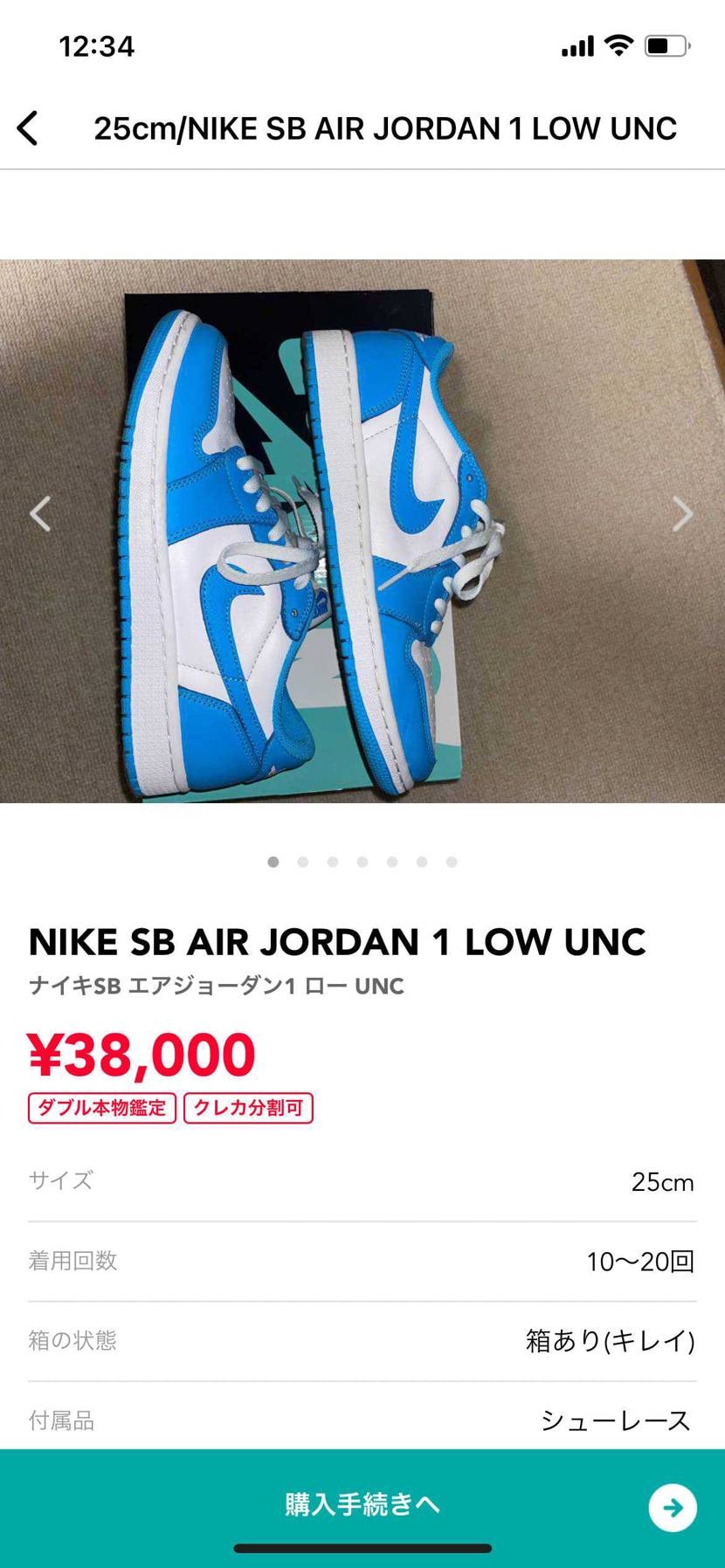
Task: Tap the ダブル本物鑑定 badge
Action: pos(100,1107)
